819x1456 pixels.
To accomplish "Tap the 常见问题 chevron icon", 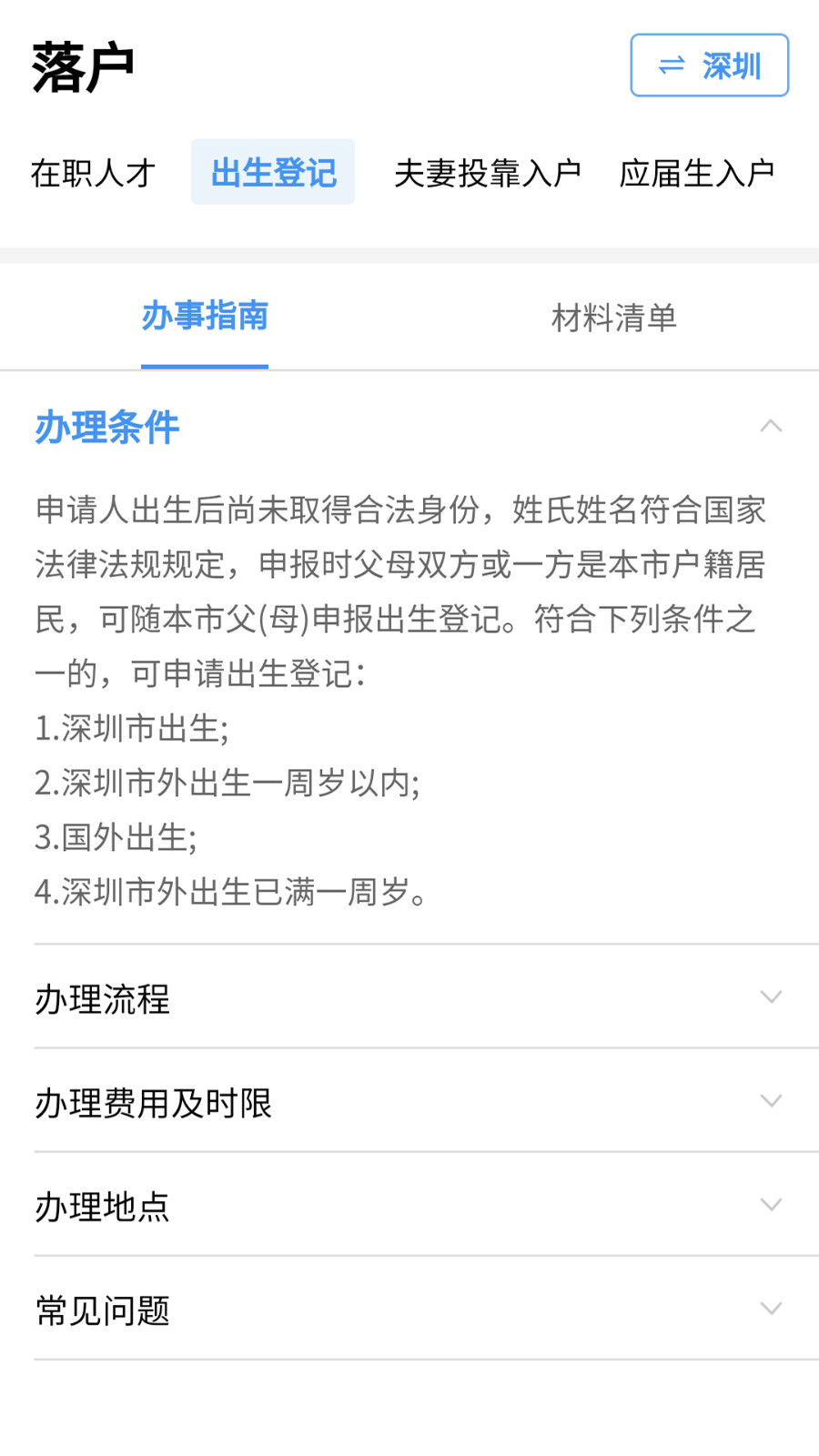I will [x=772, y=1308].
